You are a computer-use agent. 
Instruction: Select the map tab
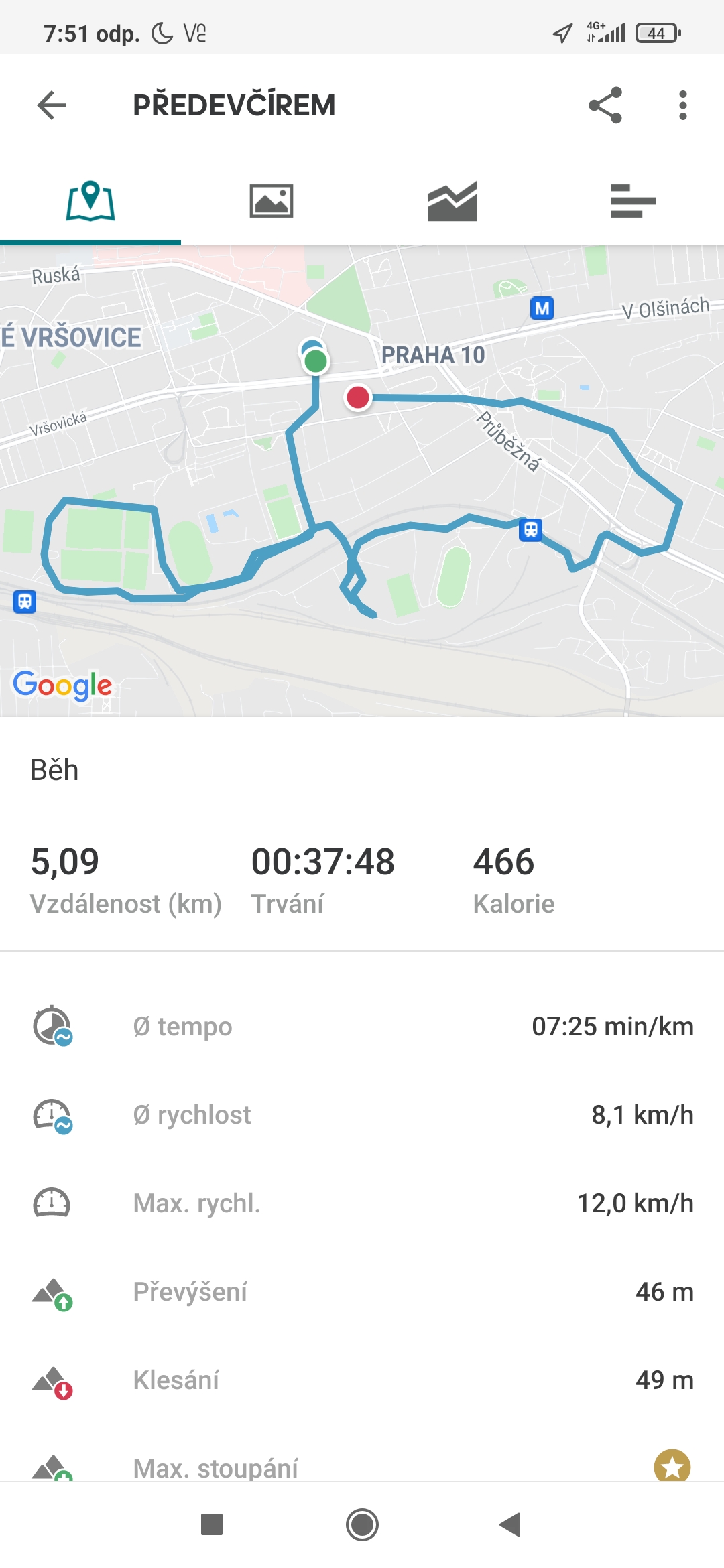click(90, 201)
